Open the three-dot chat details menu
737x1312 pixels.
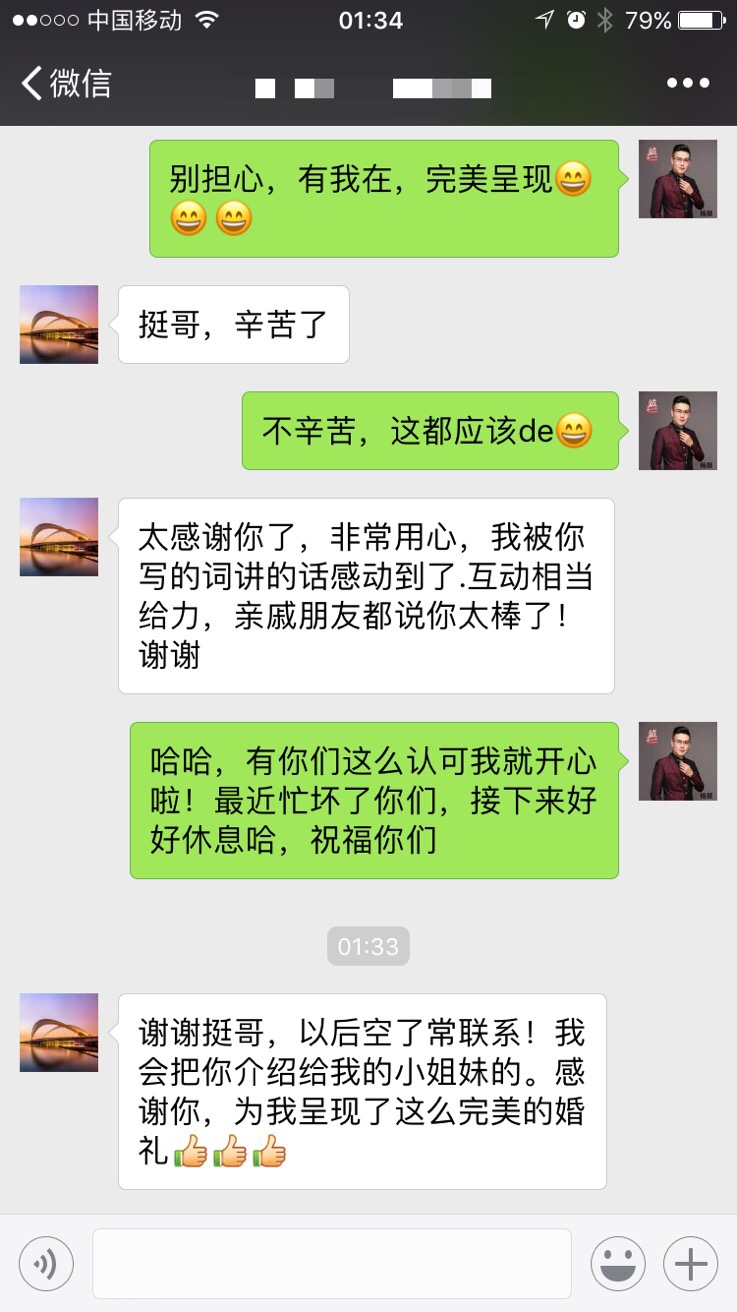pyautogui.click(x=687, y=84)
